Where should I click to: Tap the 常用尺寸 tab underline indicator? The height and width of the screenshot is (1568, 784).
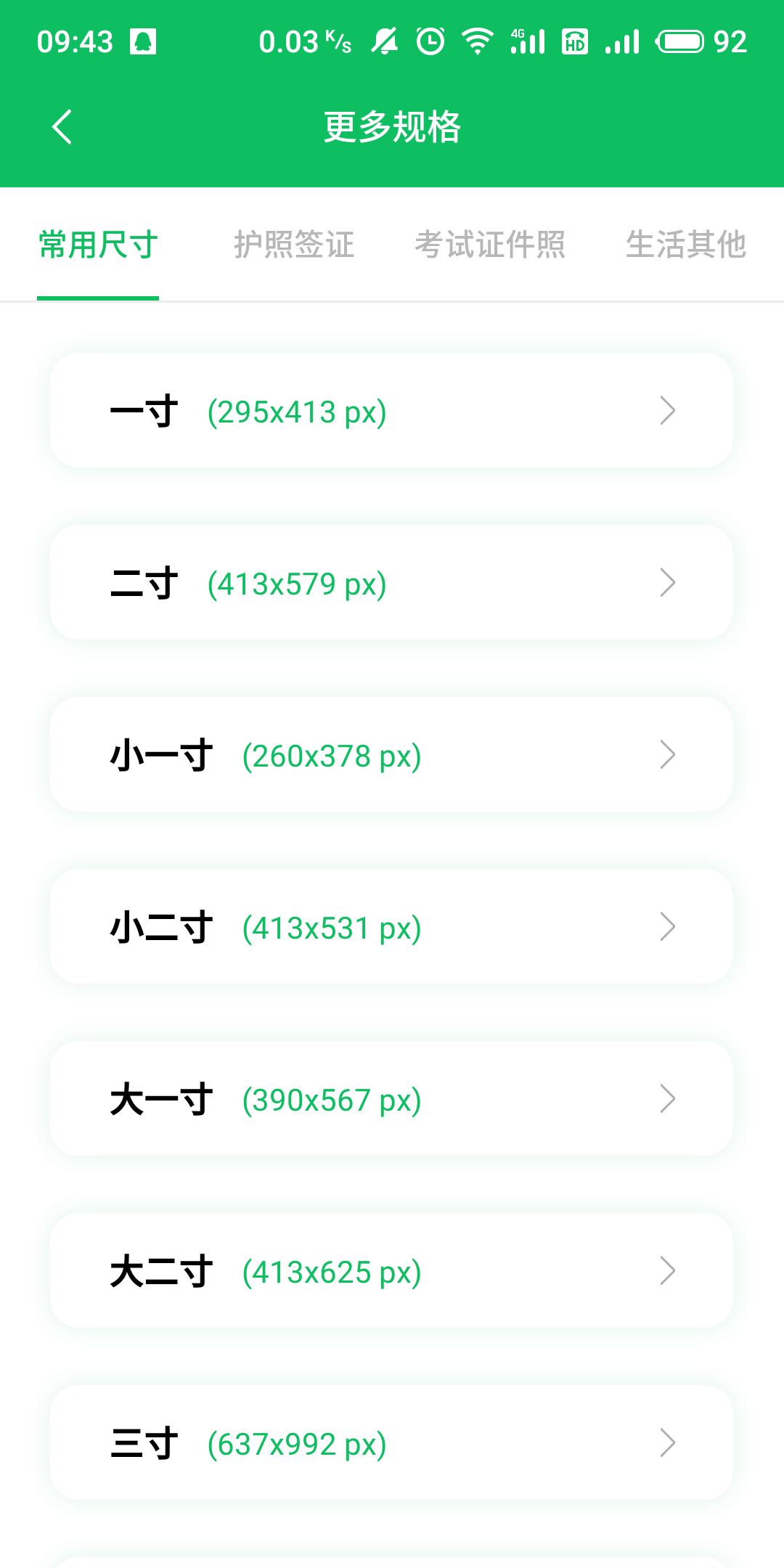[x=98, y=298]
